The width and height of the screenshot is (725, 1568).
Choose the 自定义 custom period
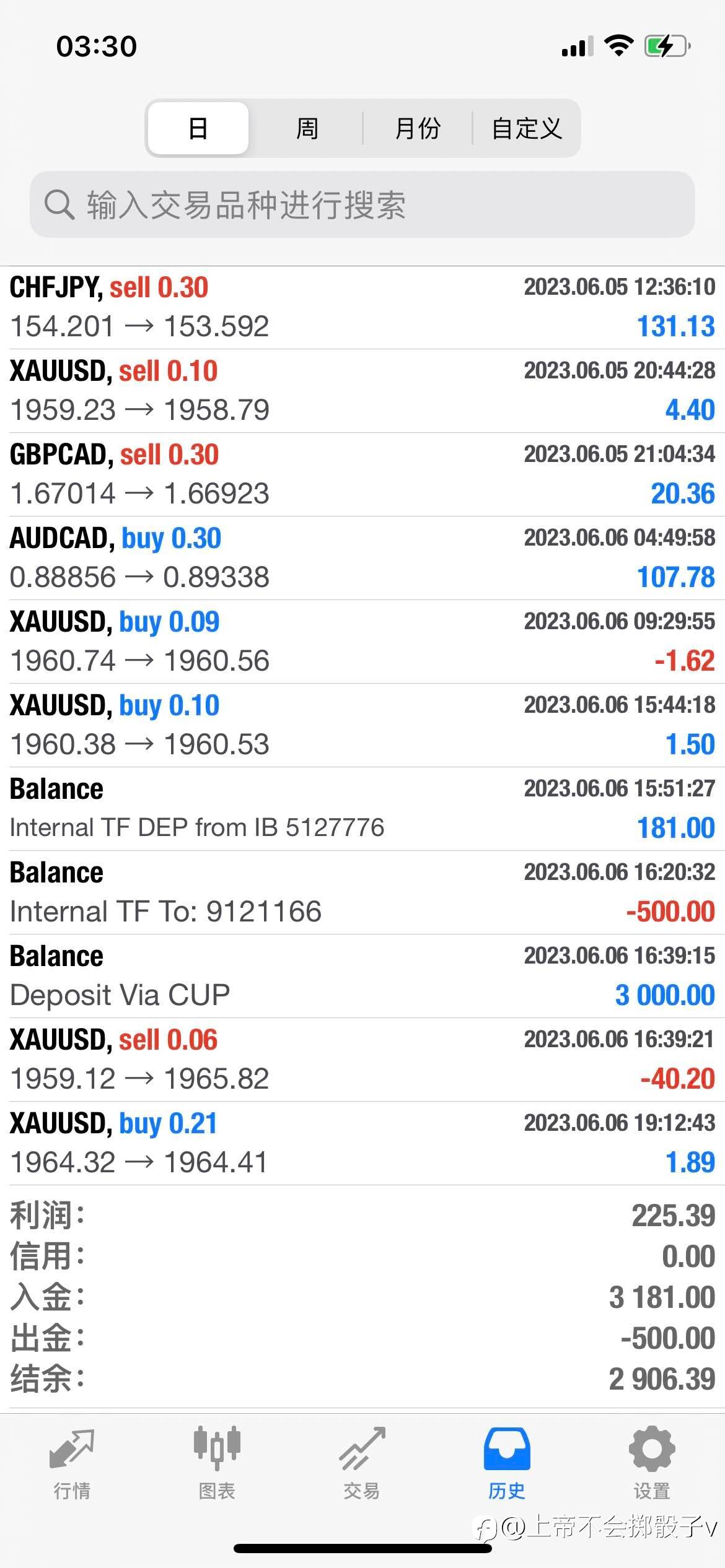click(x=527, y=128)
